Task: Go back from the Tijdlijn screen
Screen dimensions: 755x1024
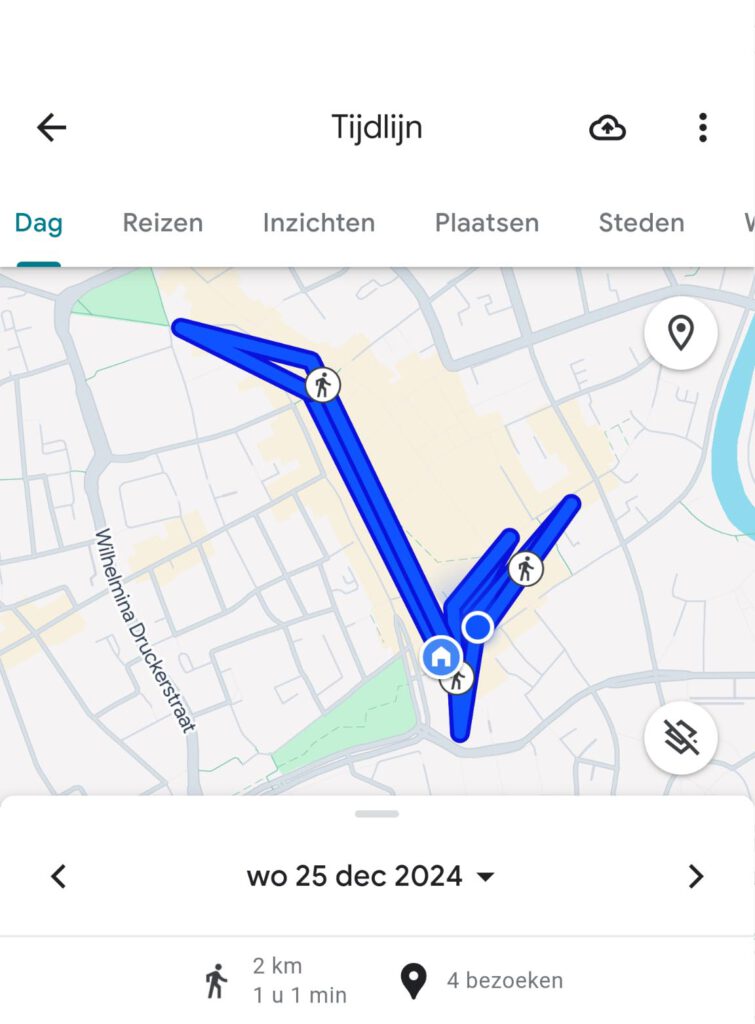Action: coord(51,127)
